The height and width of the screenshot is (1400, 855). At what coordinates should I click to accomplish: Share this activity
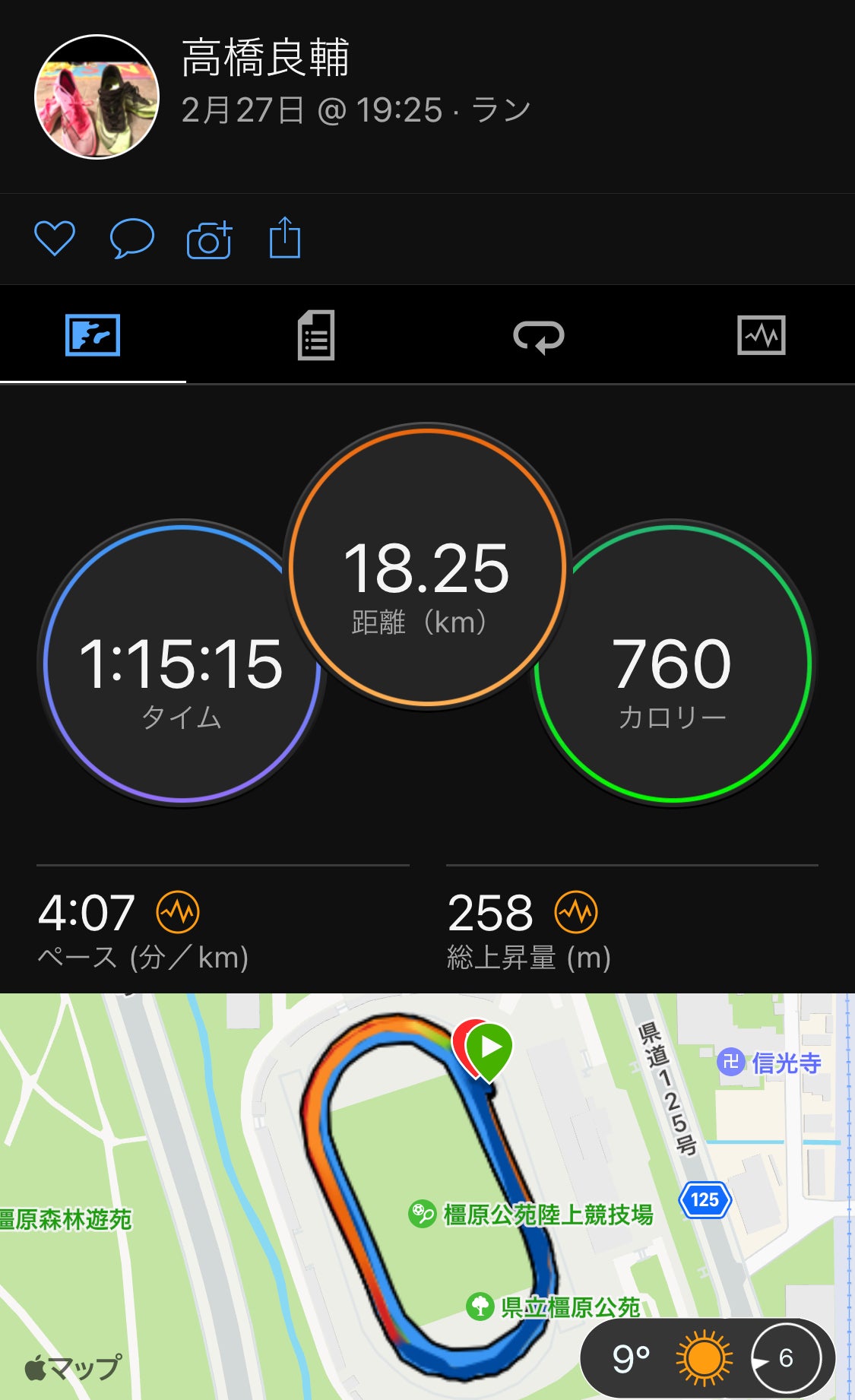point(285,239)
